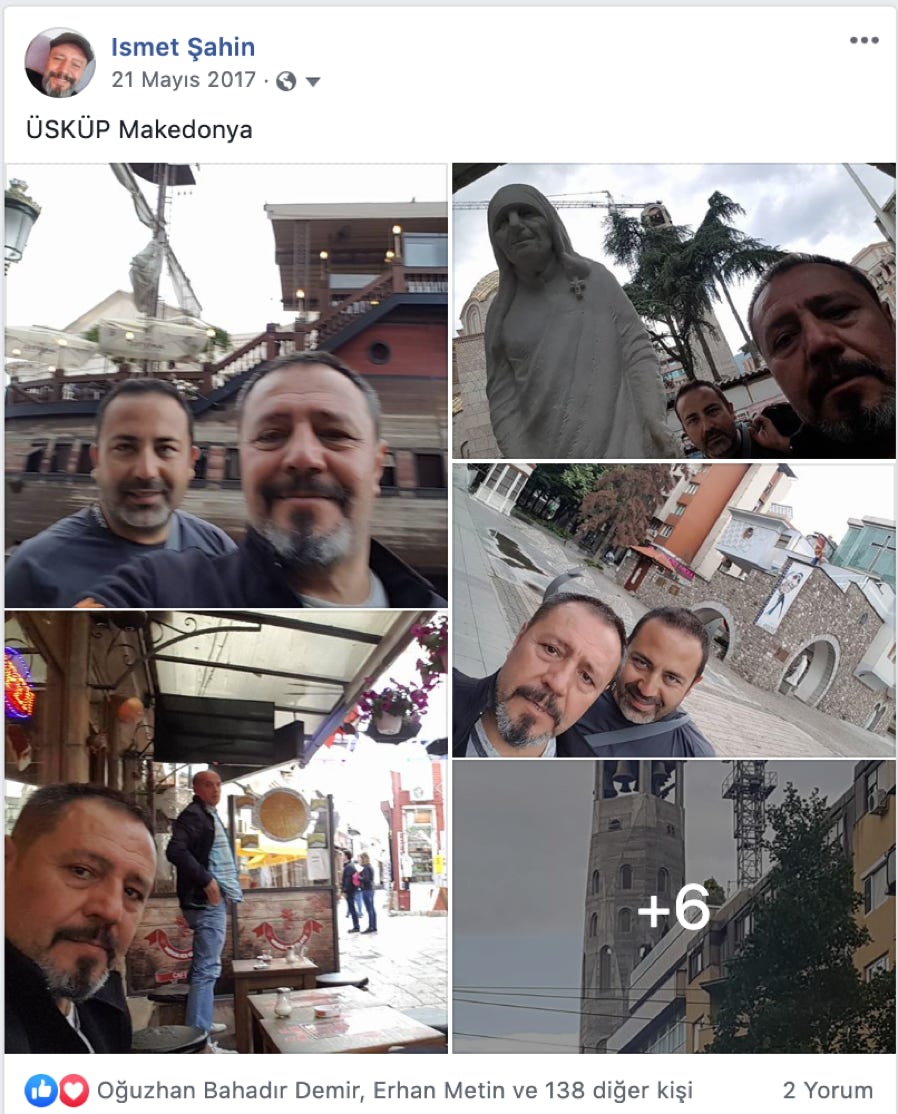The width and height of the screenshot is (898, 1114).
Task: Open the post date 21 Mayıs 2017
Action: click(184, 80)
